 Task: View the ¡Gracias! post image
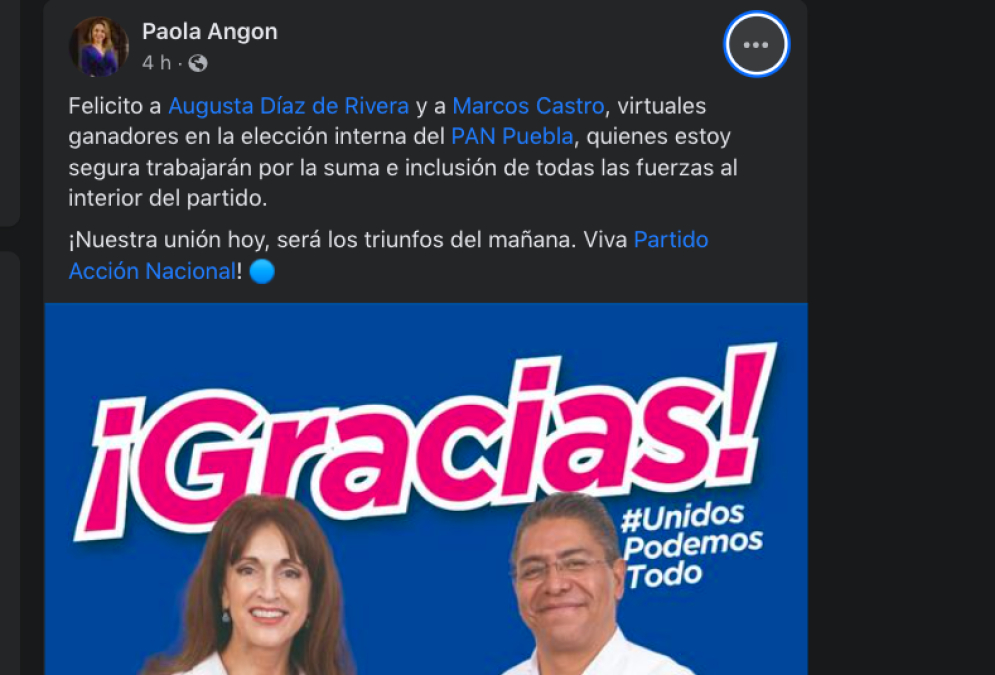pos(425,490)
